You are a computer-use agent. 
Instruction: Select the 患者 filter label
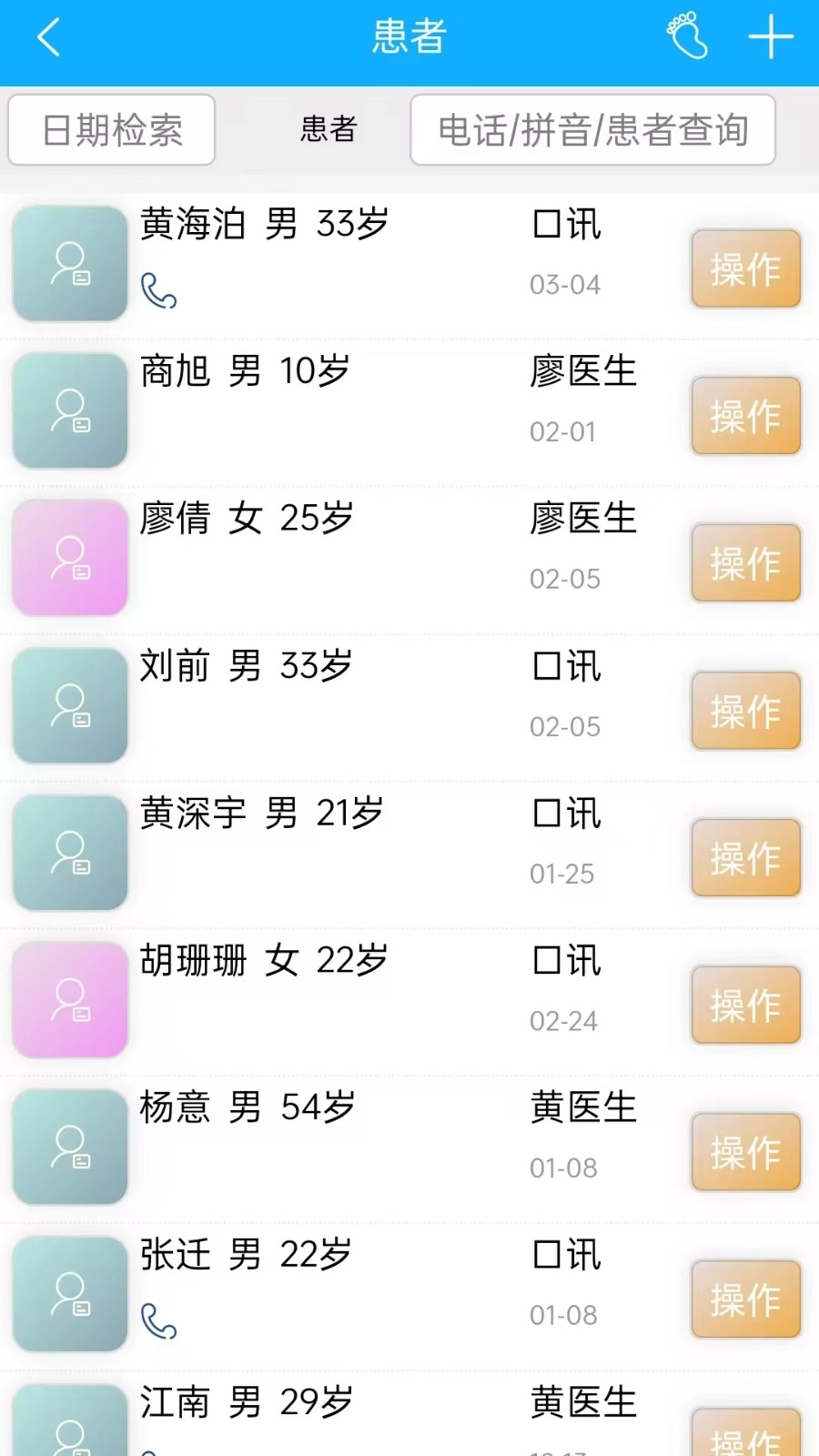329,130
